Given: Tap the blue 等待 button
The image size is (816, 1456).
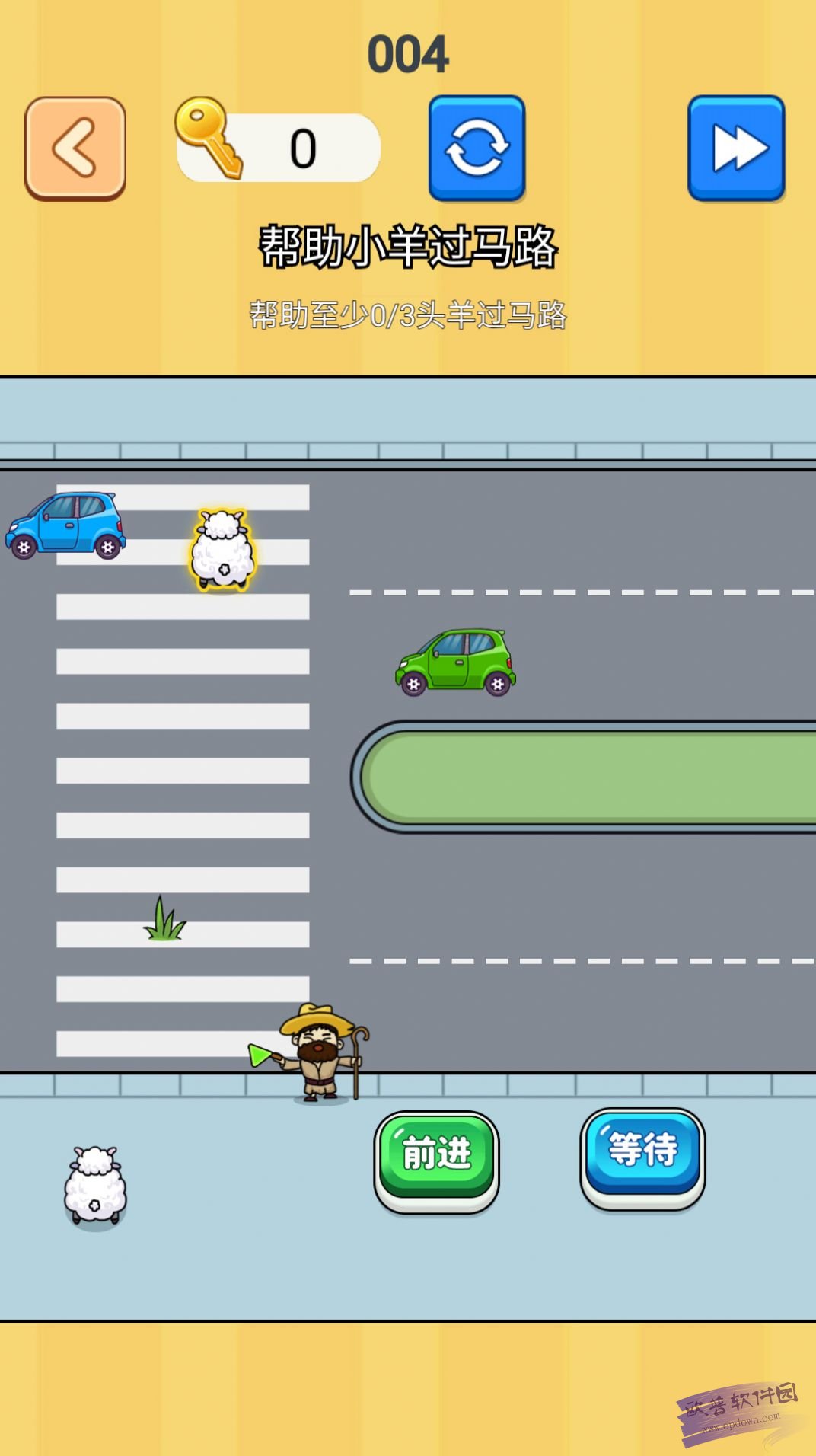Looking at the screenshot, I should (x=642, y=1153).
